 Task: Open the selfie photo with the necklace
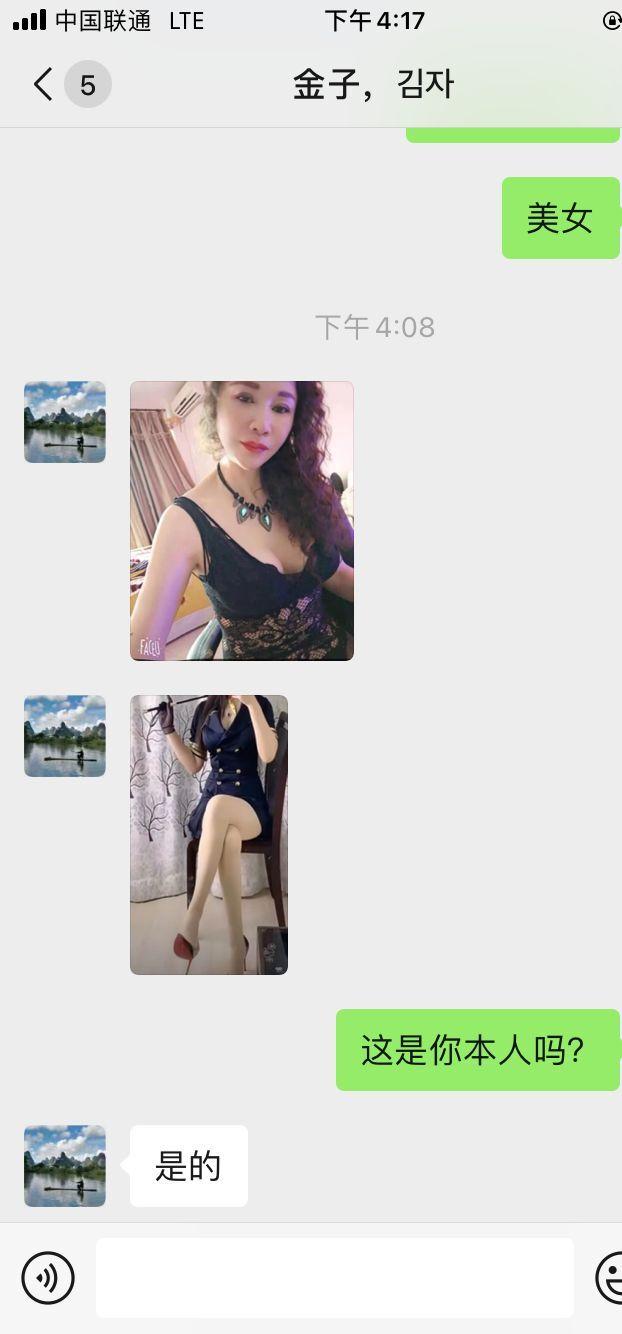[241, 520]
